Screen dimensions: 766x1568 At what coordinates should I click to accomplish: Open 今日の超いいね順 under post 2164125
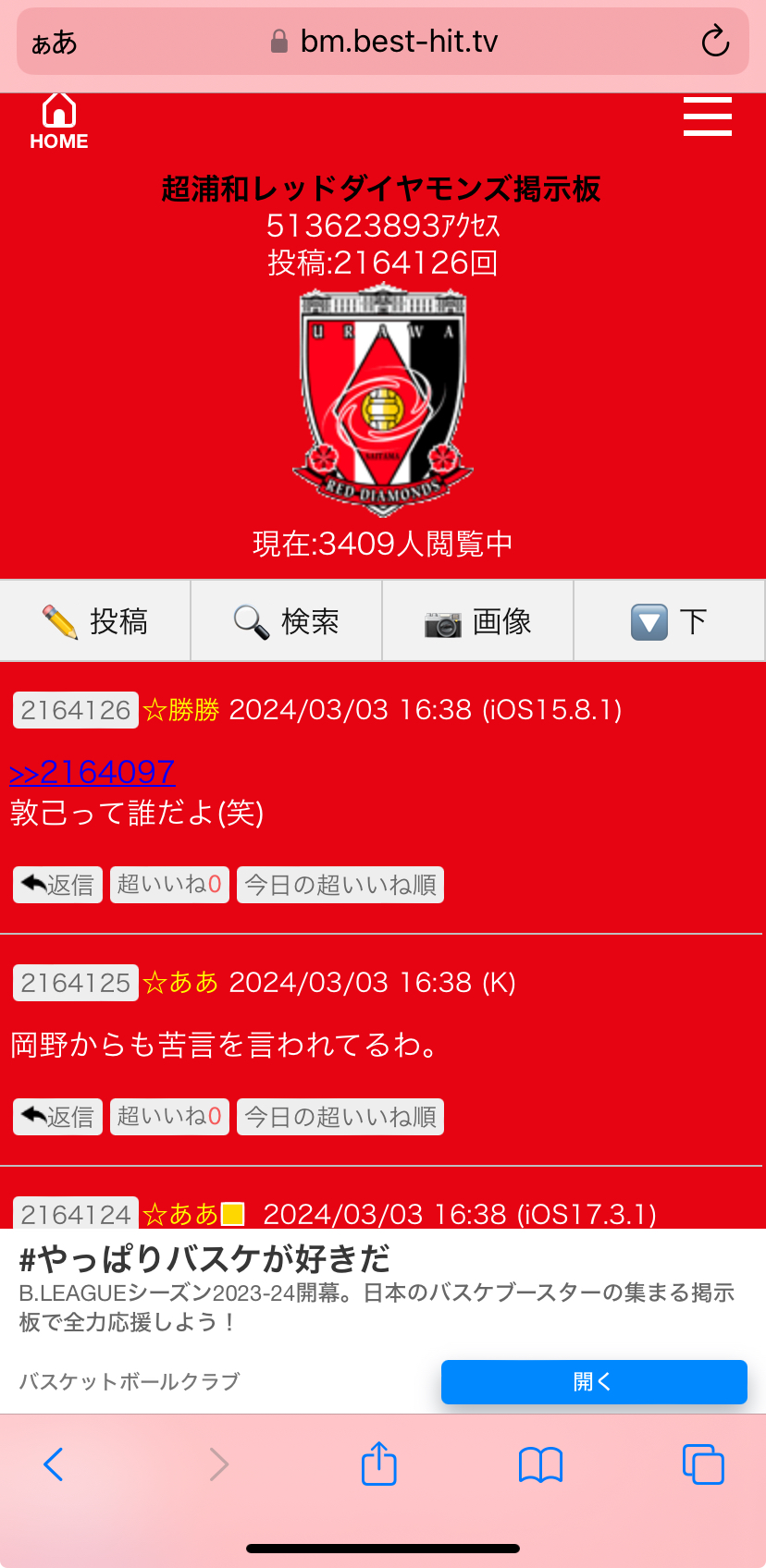340,1117
